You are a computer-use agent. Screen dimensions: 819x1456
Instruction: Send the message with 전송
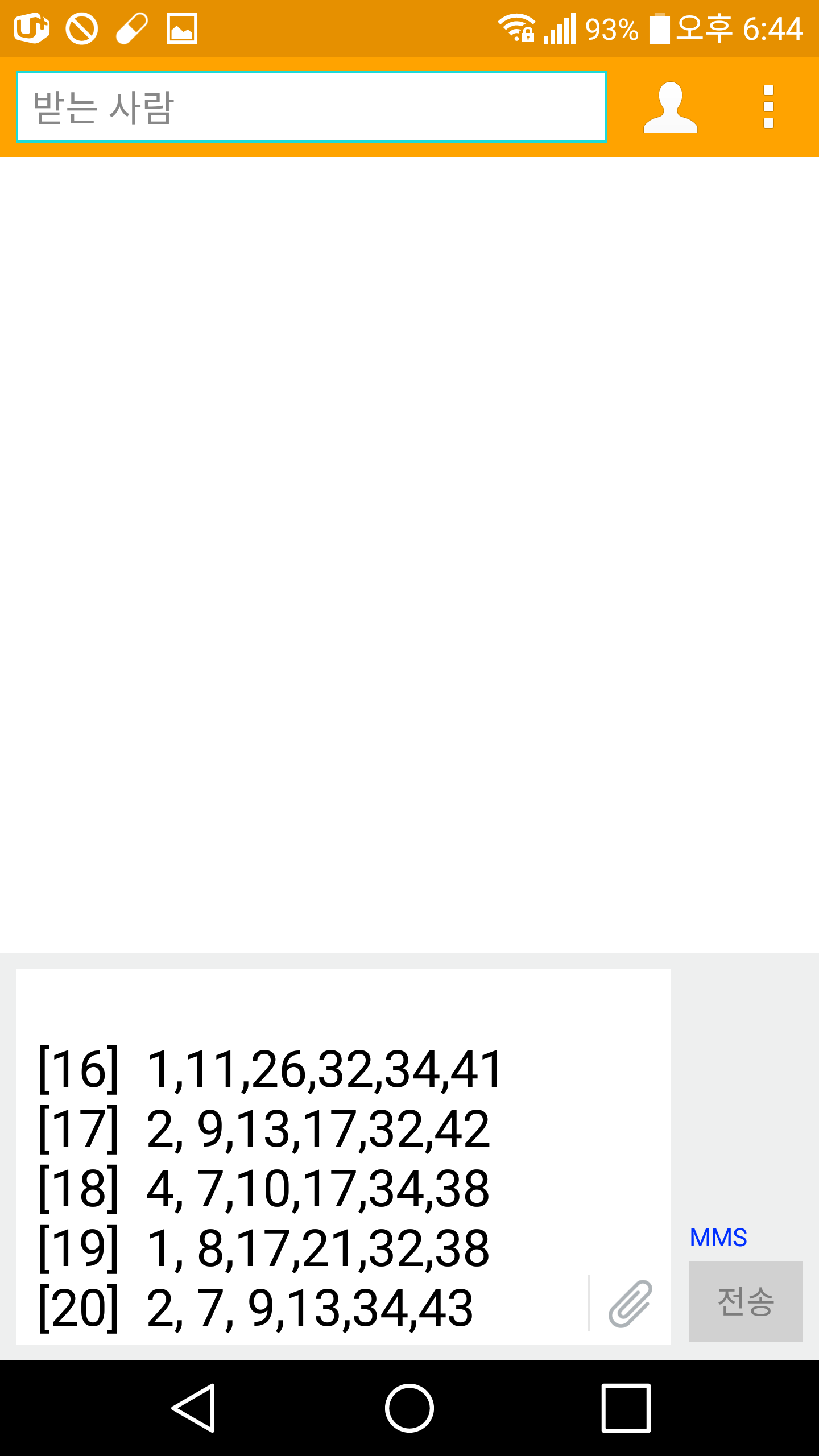click(746, 1301)
